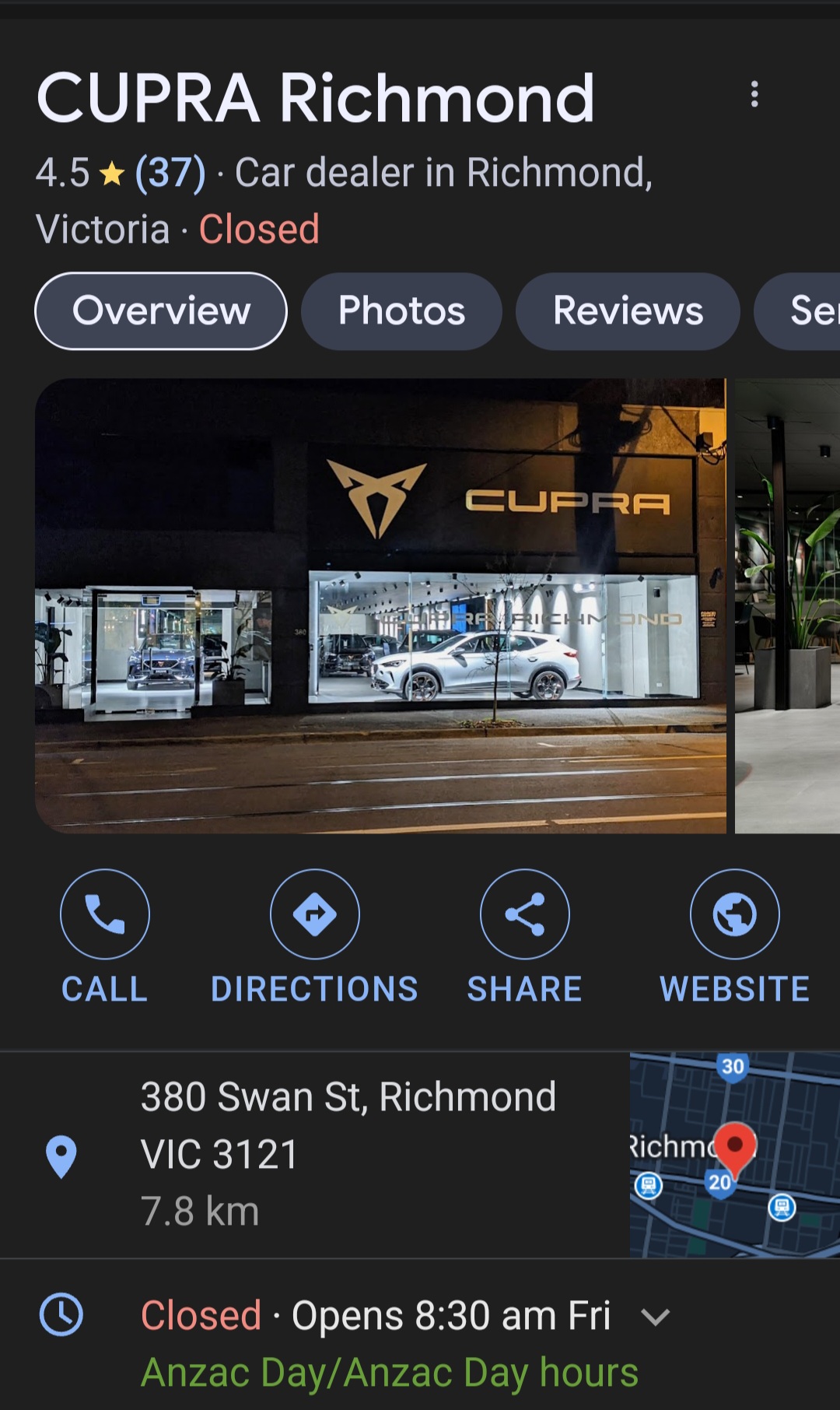Image resolution: width=840 pixels, height=1410 pixels.
Task: Open the three-dot overflow menu
Action: [754, 94]
